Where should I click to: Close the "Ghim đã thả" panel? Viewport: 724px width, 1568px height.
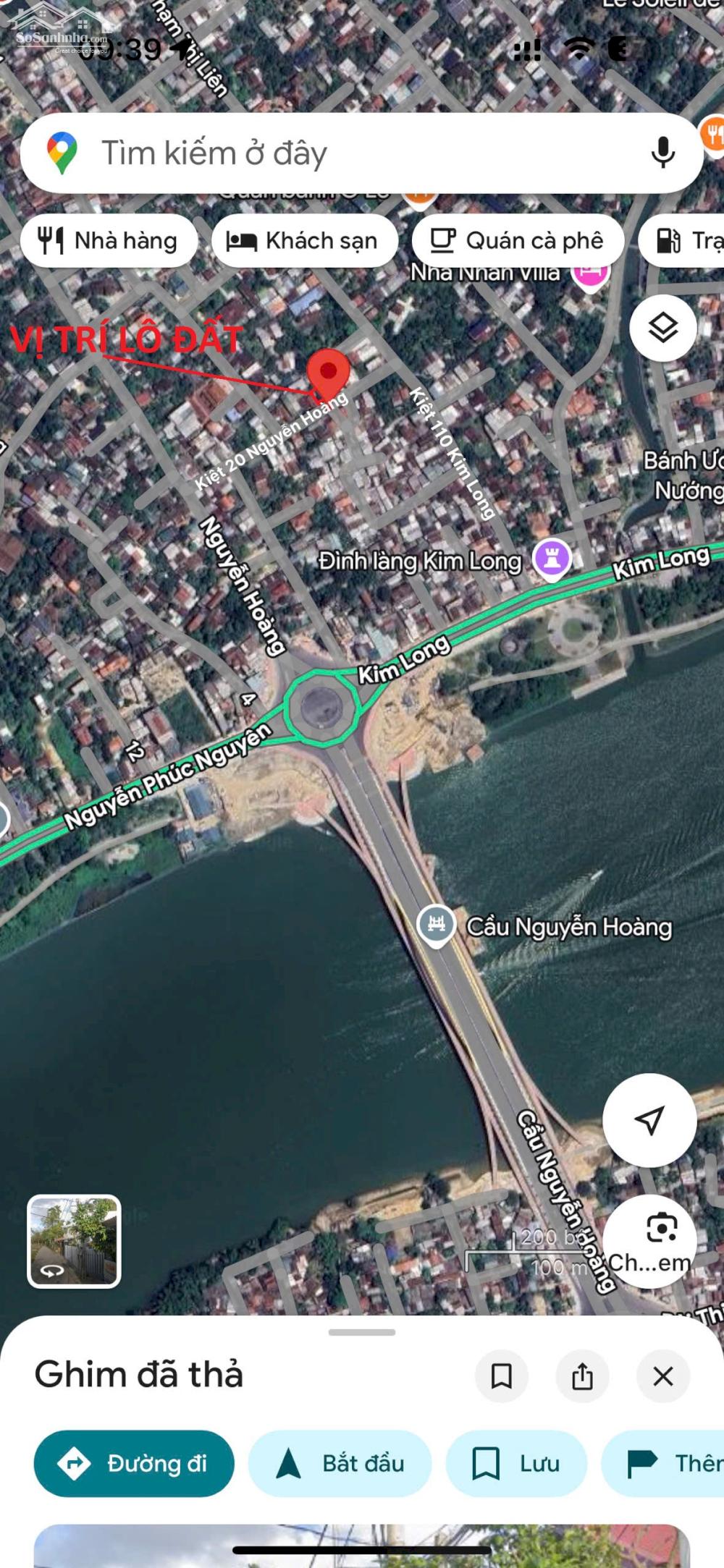pos(662,1376)
